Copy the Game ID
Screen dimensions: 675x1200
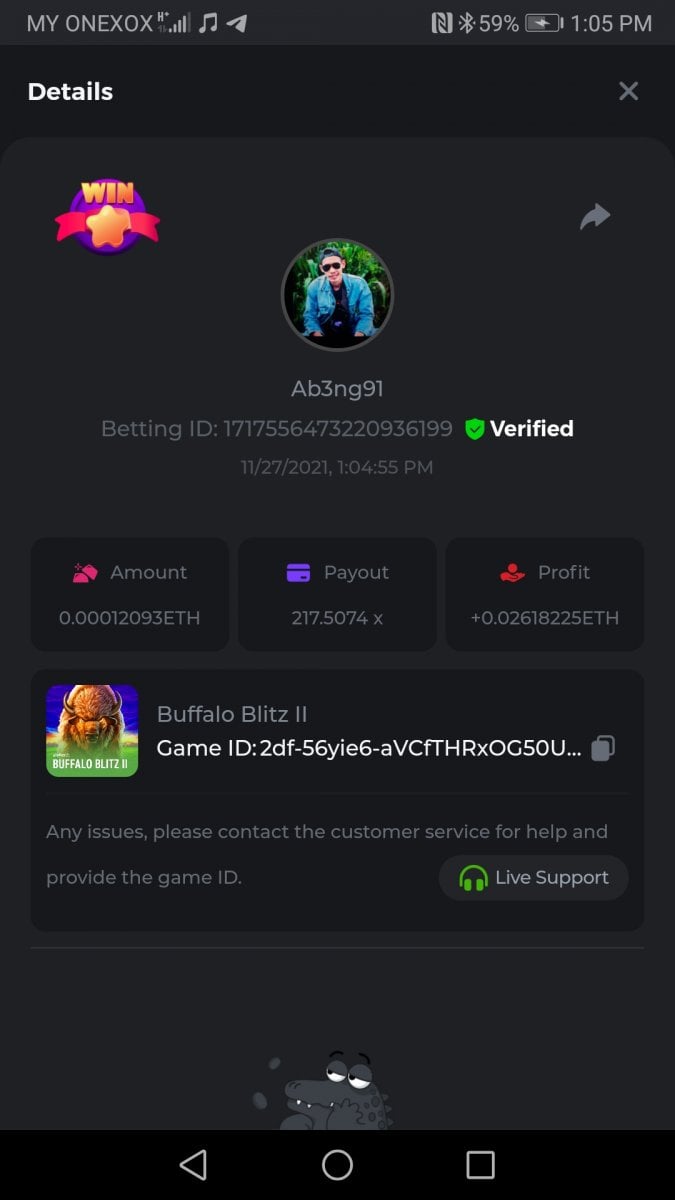click(602, 748)
